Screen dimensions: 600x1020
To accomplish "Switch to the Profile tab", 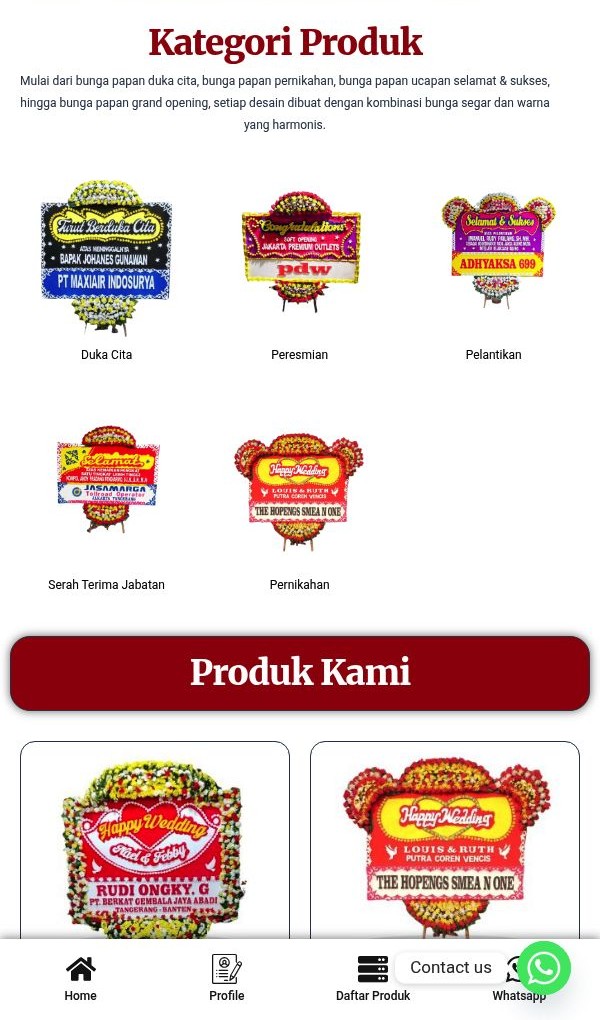I will pos(226,978).
